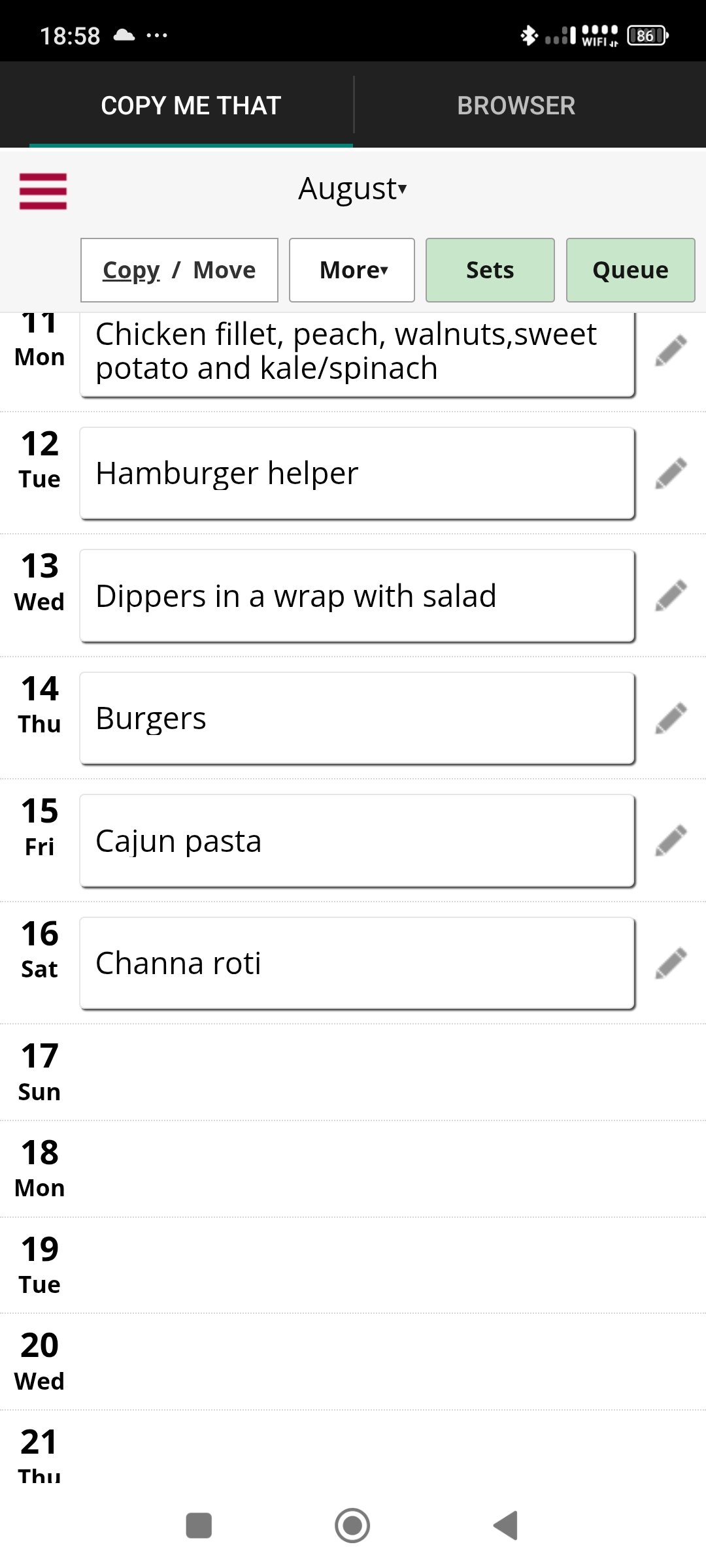Edit the Hamburger helper entry

coord(671,473)
